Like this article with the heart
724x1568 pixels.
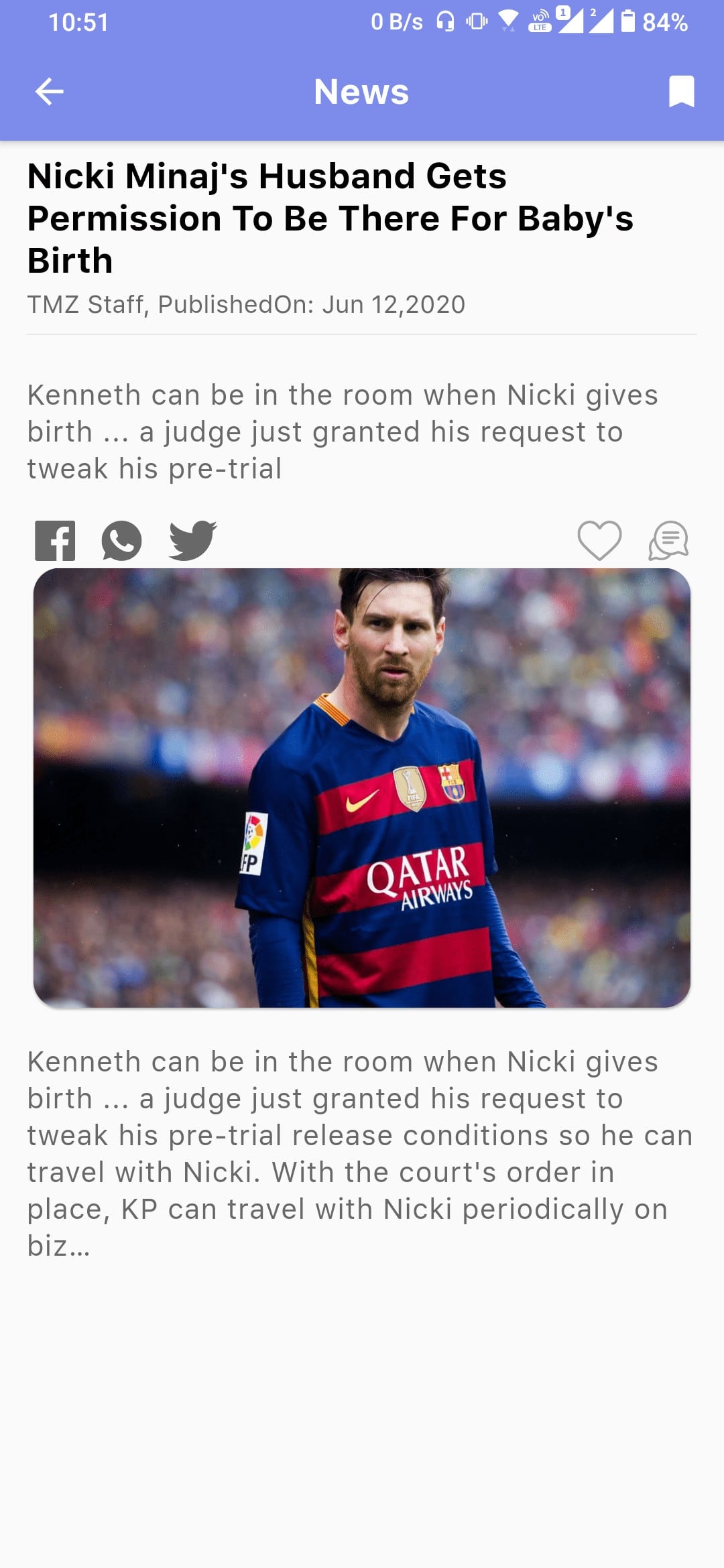click(599, 540)
